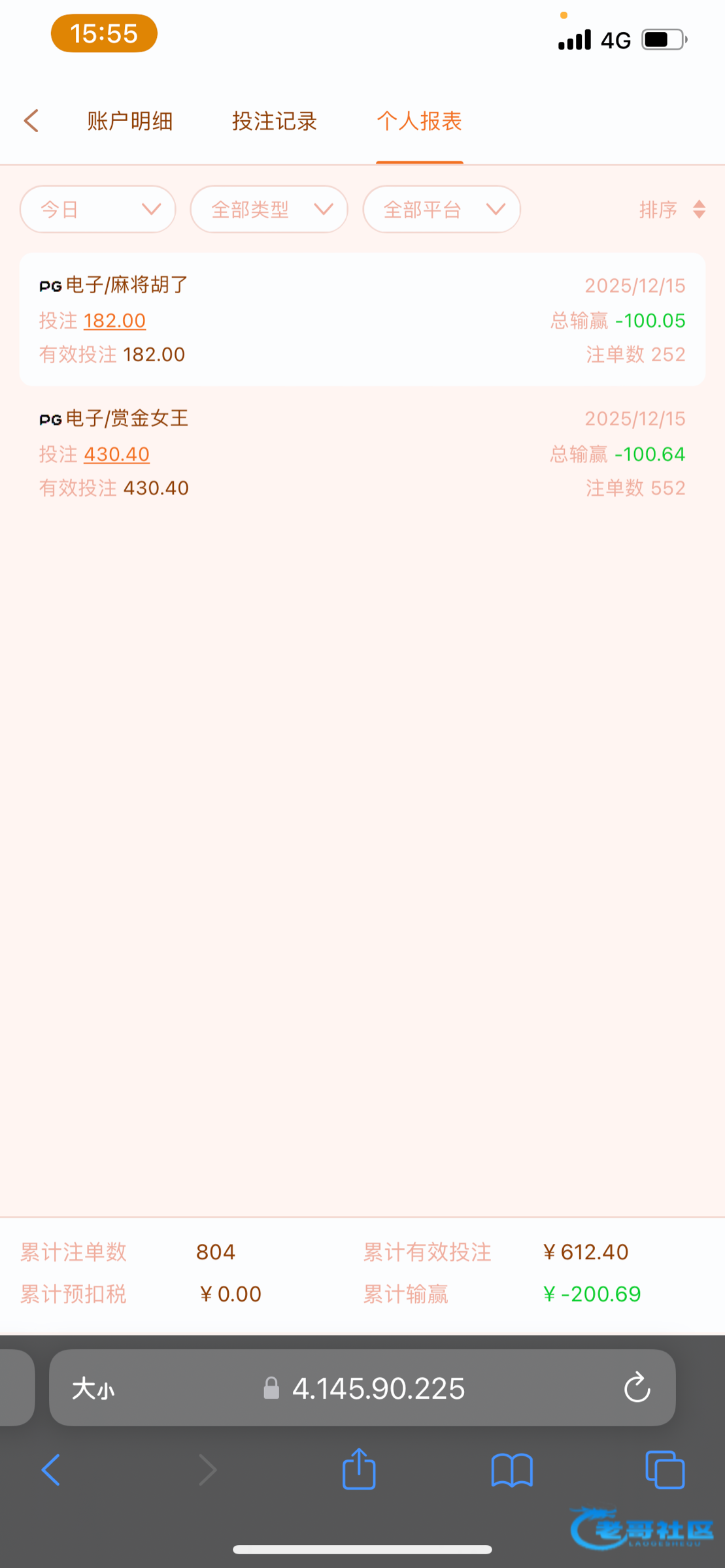Open Safari bookmarks
The image size is (725, 1568).
click(512, 1470)
